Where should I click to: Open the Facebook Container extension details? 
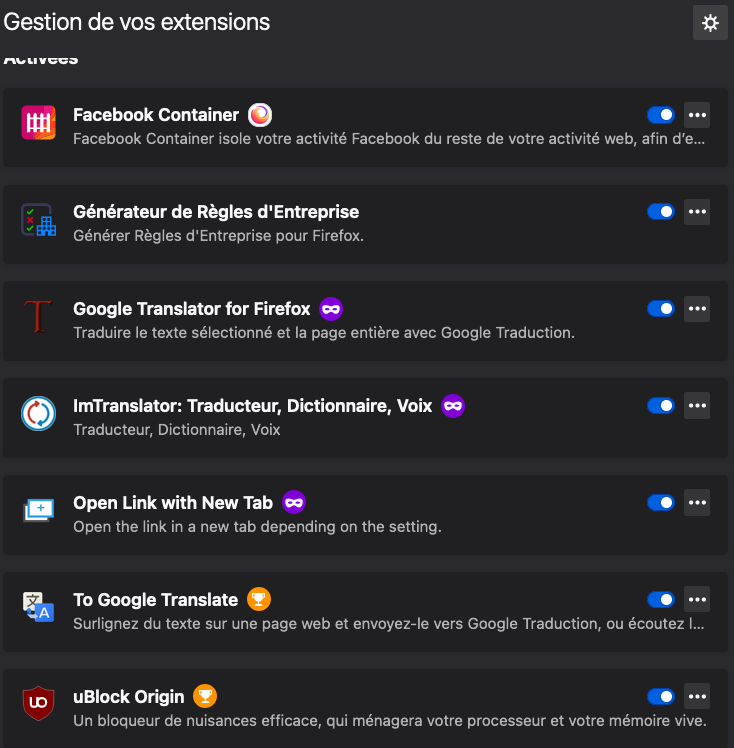pyautogui.click(x=156, y=115)
